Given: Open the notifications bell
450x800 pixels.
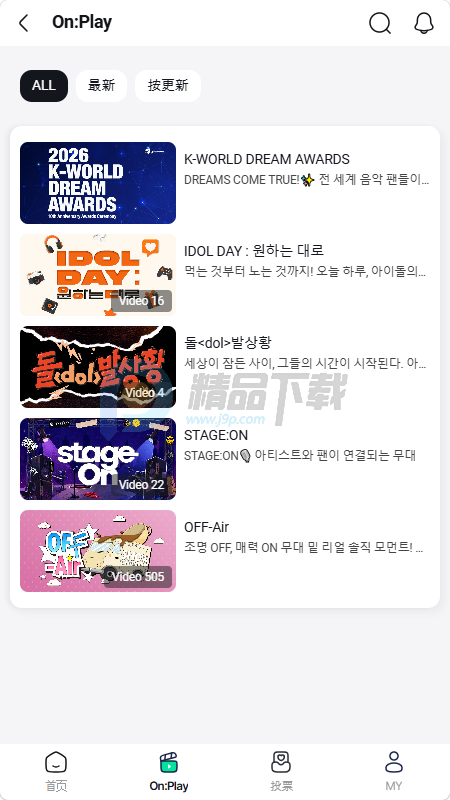Looking at the screenshot, I should [424, 23].
